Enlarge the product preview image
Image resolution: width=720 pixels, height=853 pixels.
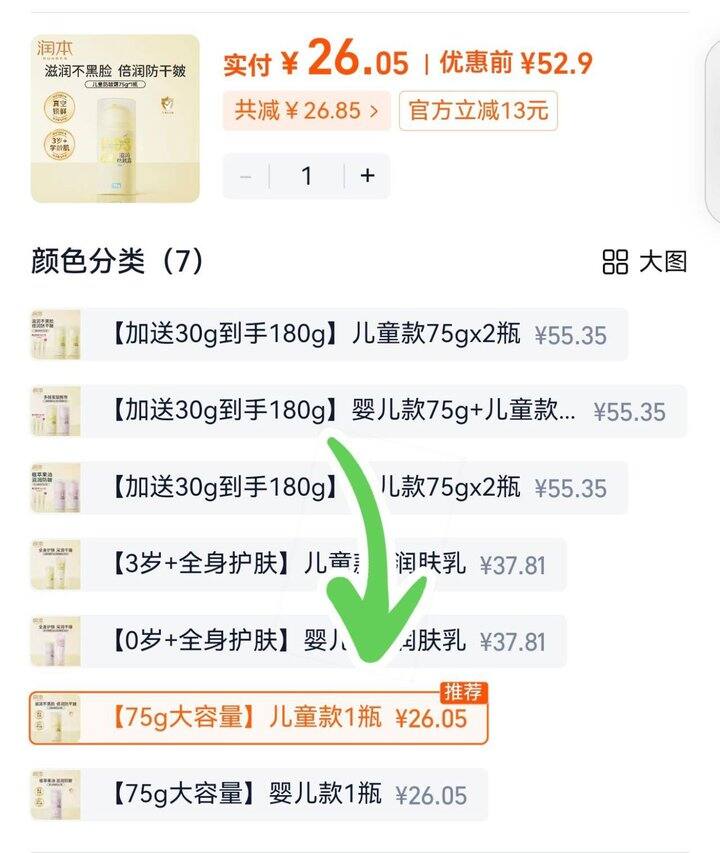(x=115, y=119)
